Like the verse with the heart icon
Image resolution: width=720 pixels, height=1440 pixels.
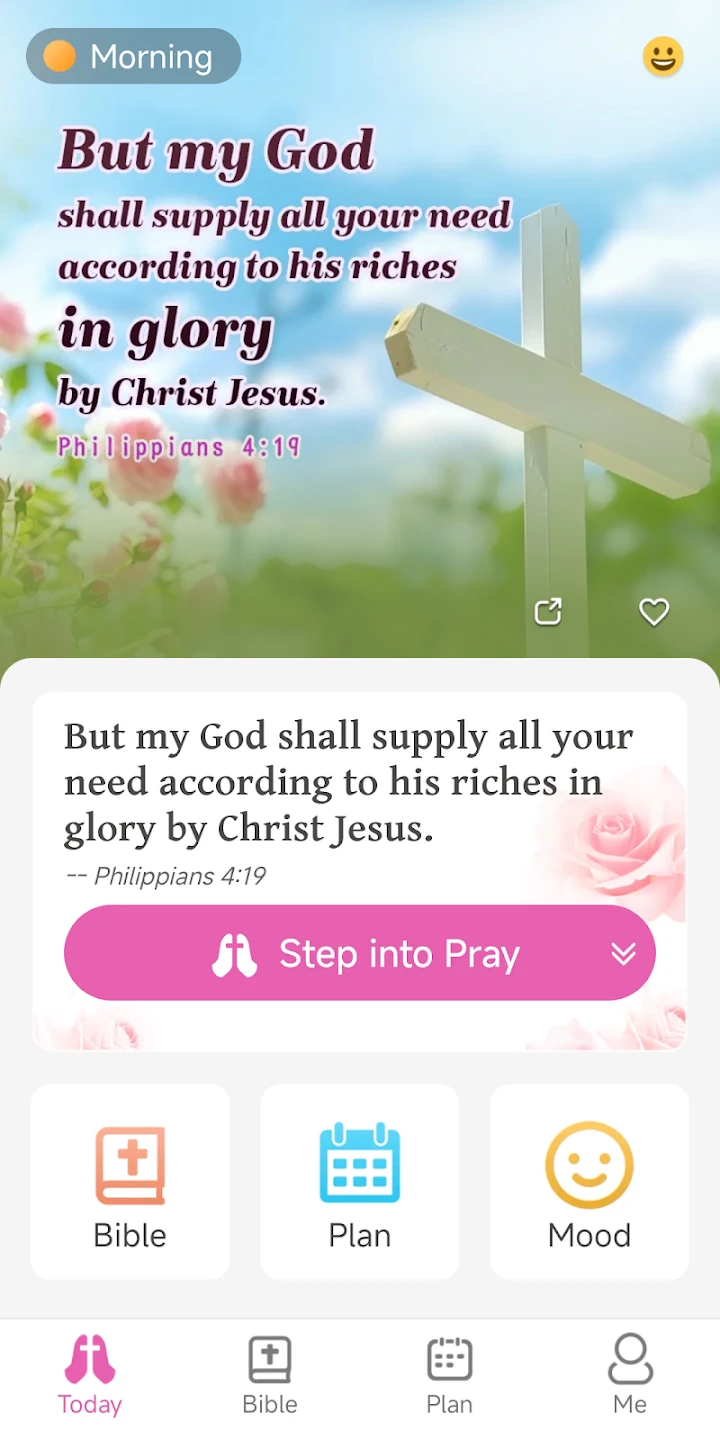654,611
